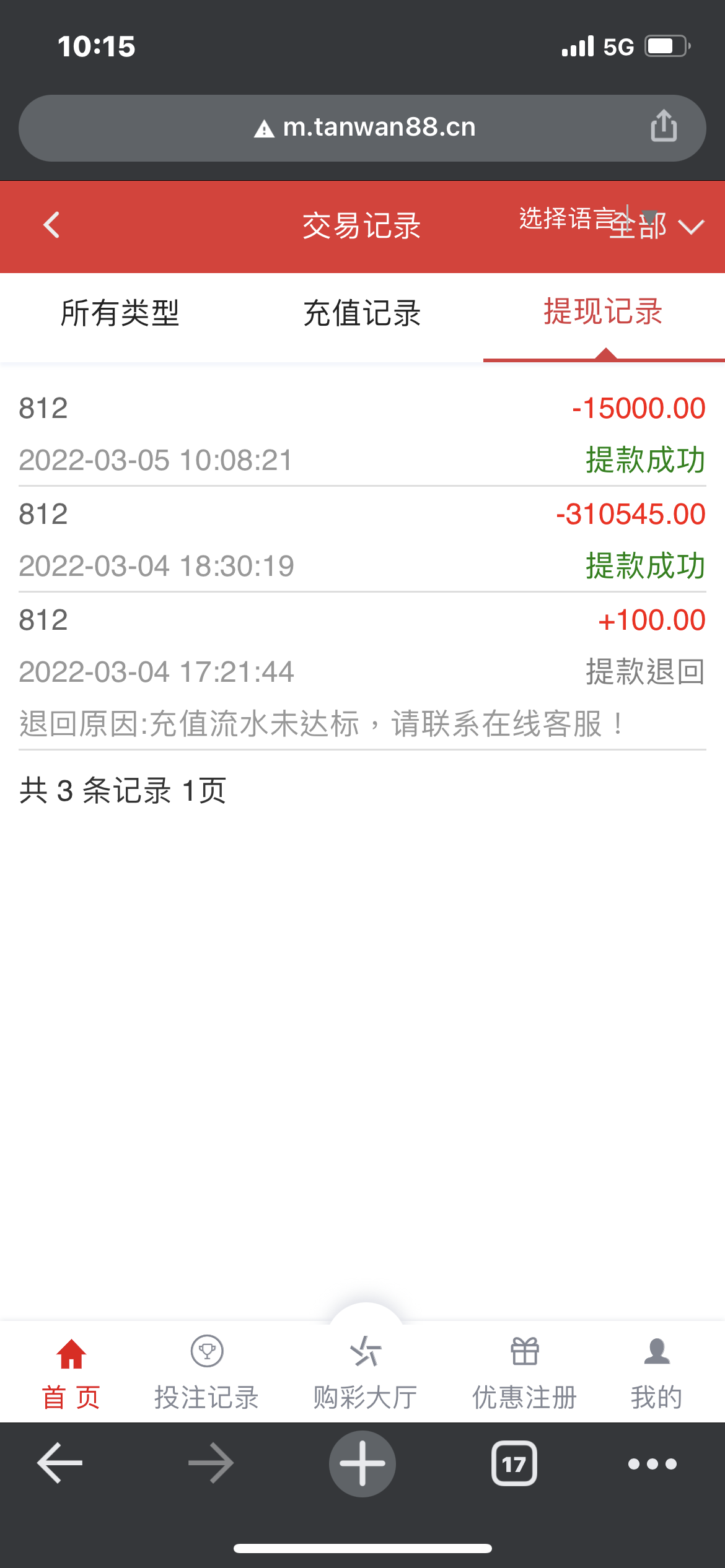This screenshot has height=1568, width=725.
Task: Go to the 购彩大厅 lobby
Action: coord(365,1371)
